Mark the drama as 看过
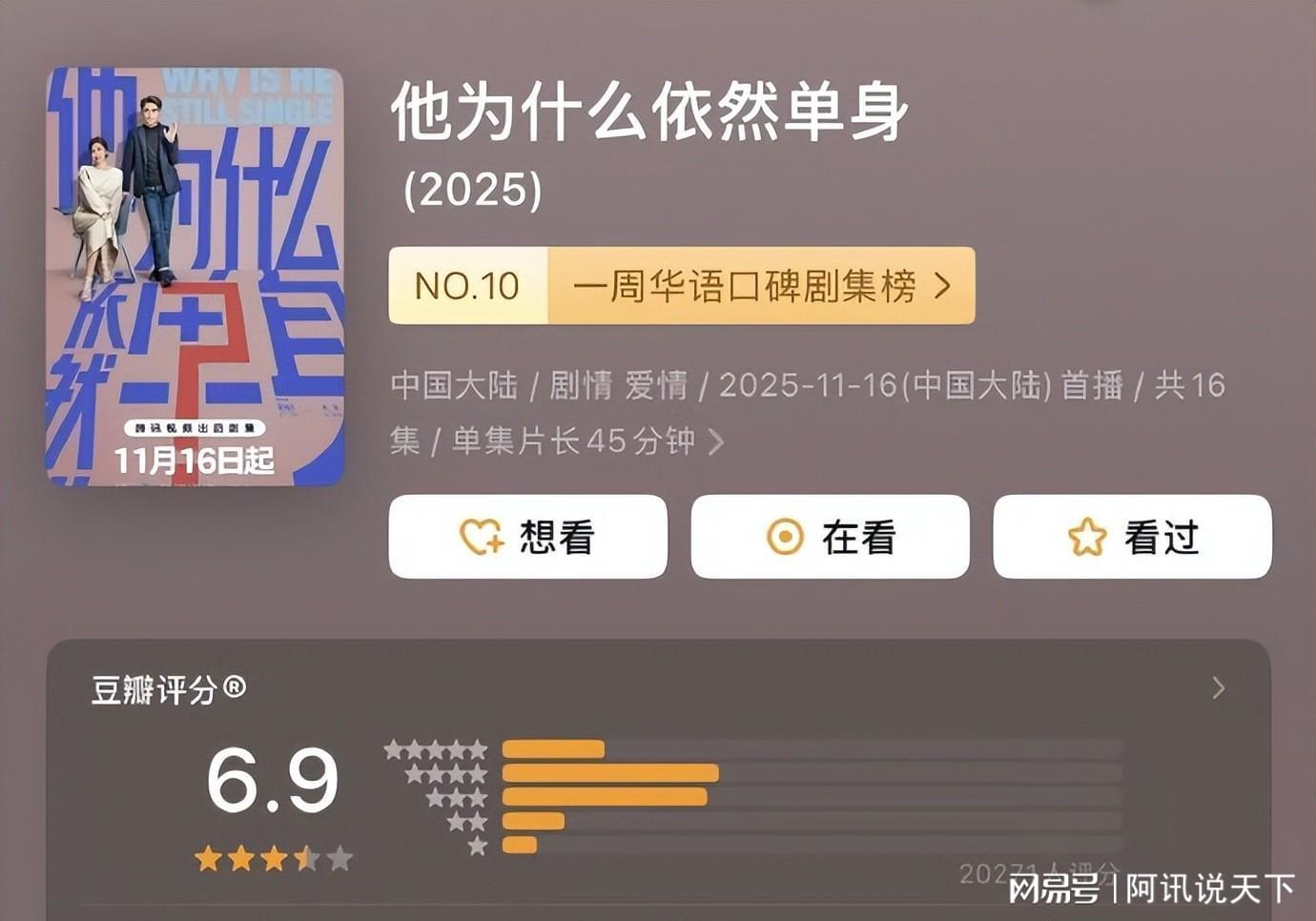The width and height of the screenshot is (1316, 921). [1132, 537]
